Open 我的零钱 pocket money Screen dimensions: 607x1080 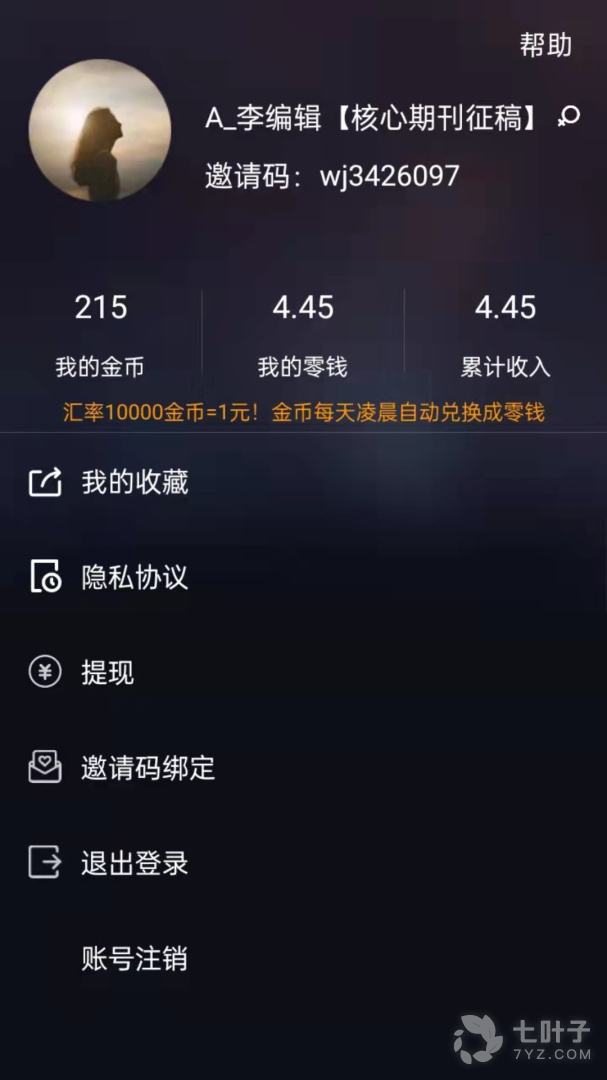pos(303,335)
